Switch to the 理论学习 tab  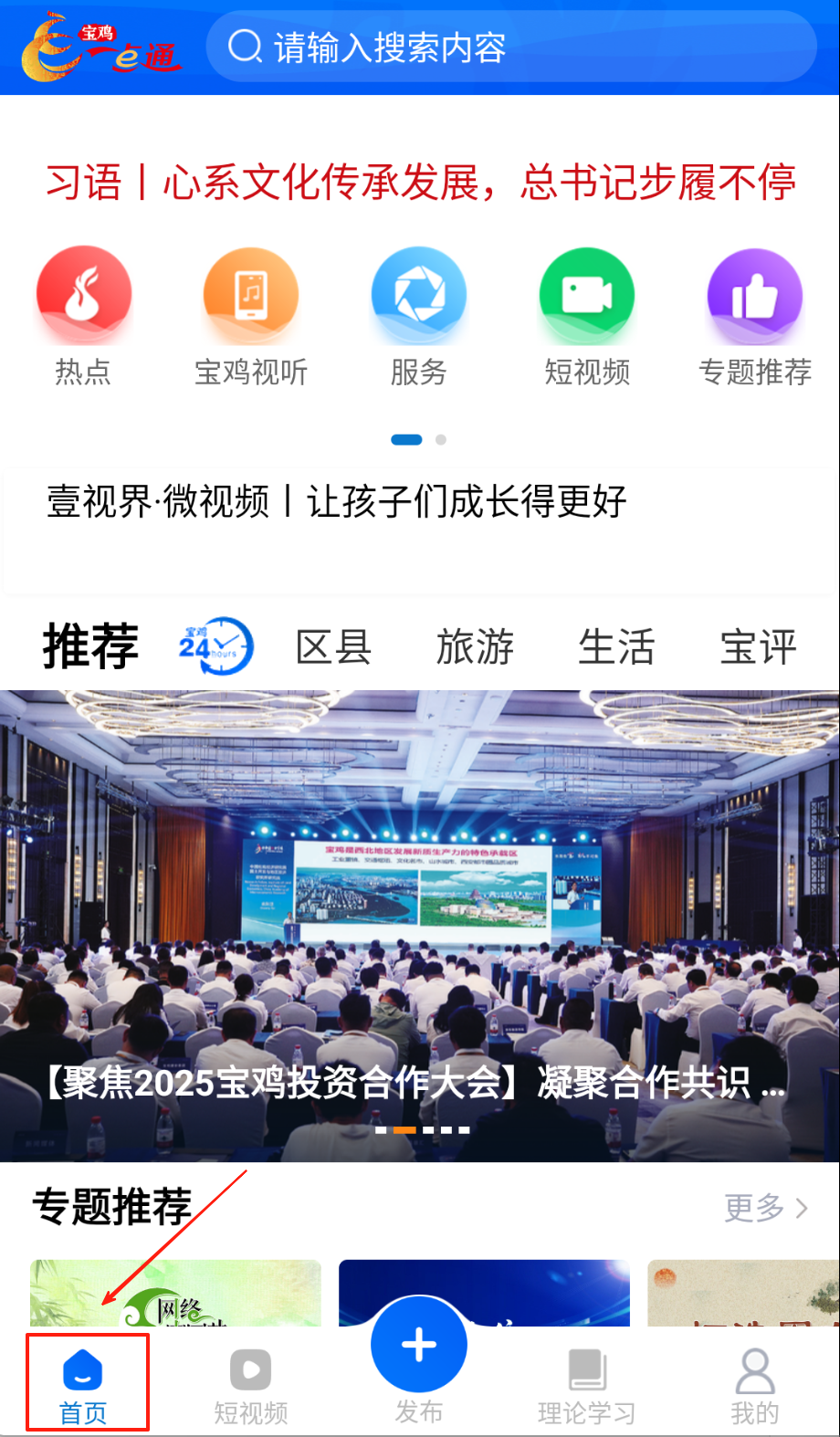[586, 1383]
